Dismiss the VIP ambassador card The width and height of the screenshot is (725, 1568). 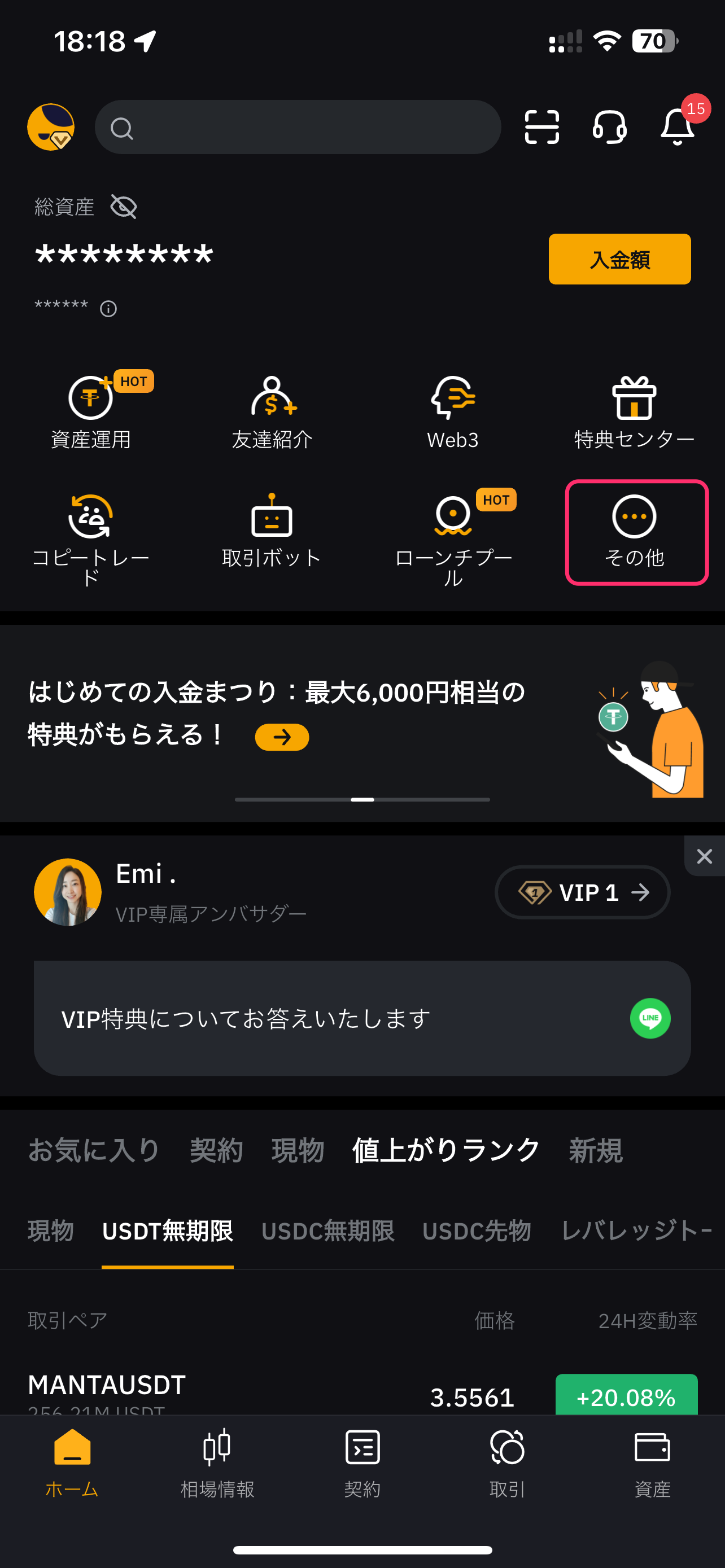pos(704,856)
